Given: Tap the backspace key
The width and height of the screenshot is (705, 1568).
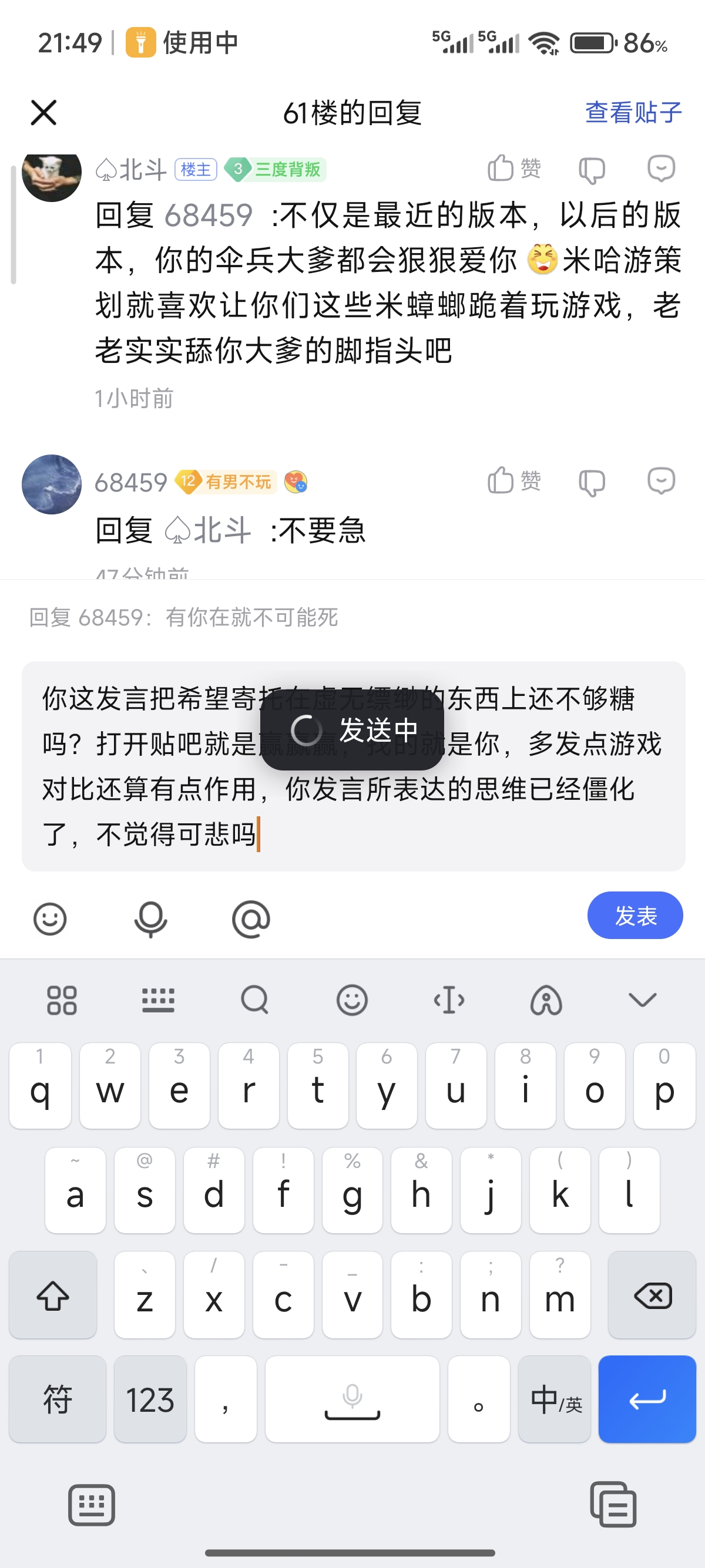Looking at the screenshot, I should (652, 1296).
